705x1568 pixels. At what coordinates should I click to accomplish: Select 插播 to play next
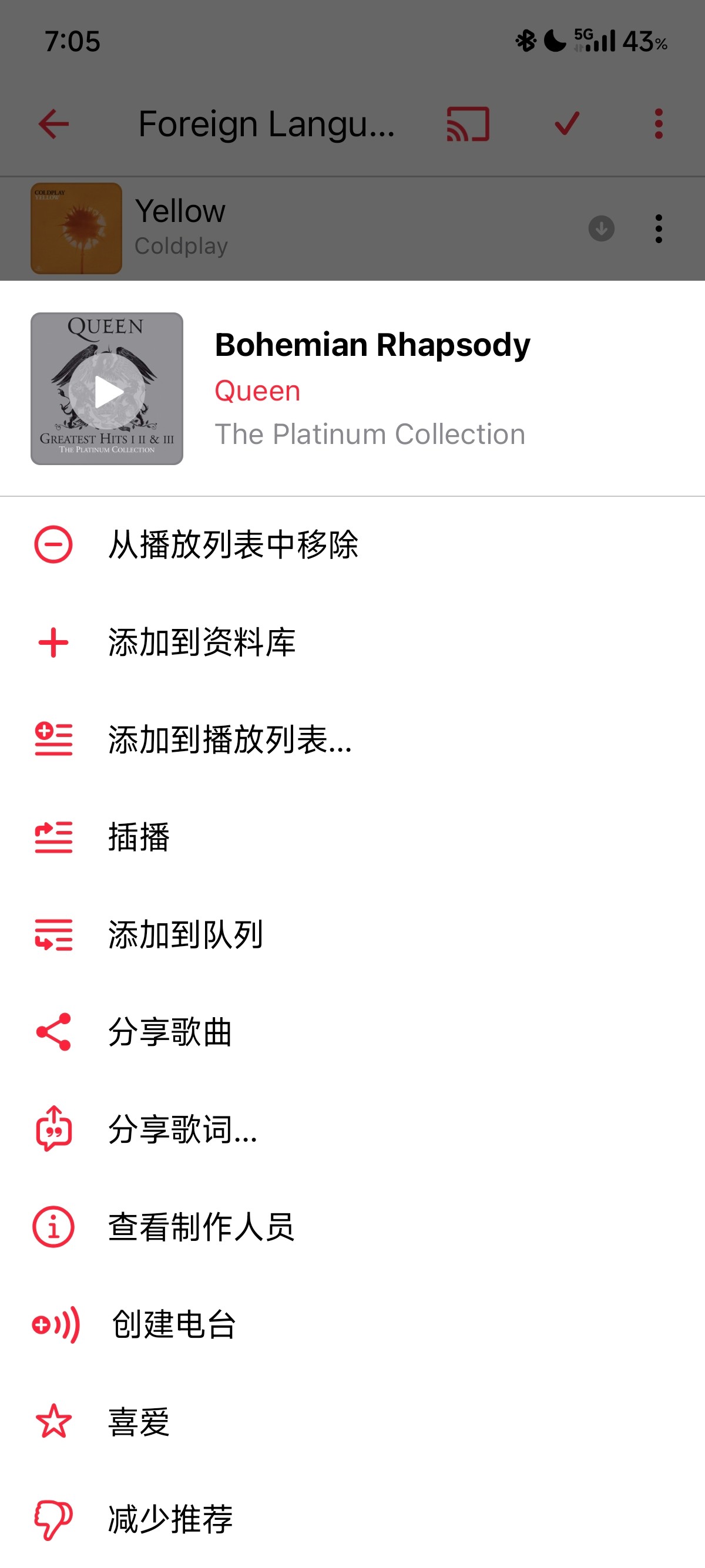coord(139,837)
